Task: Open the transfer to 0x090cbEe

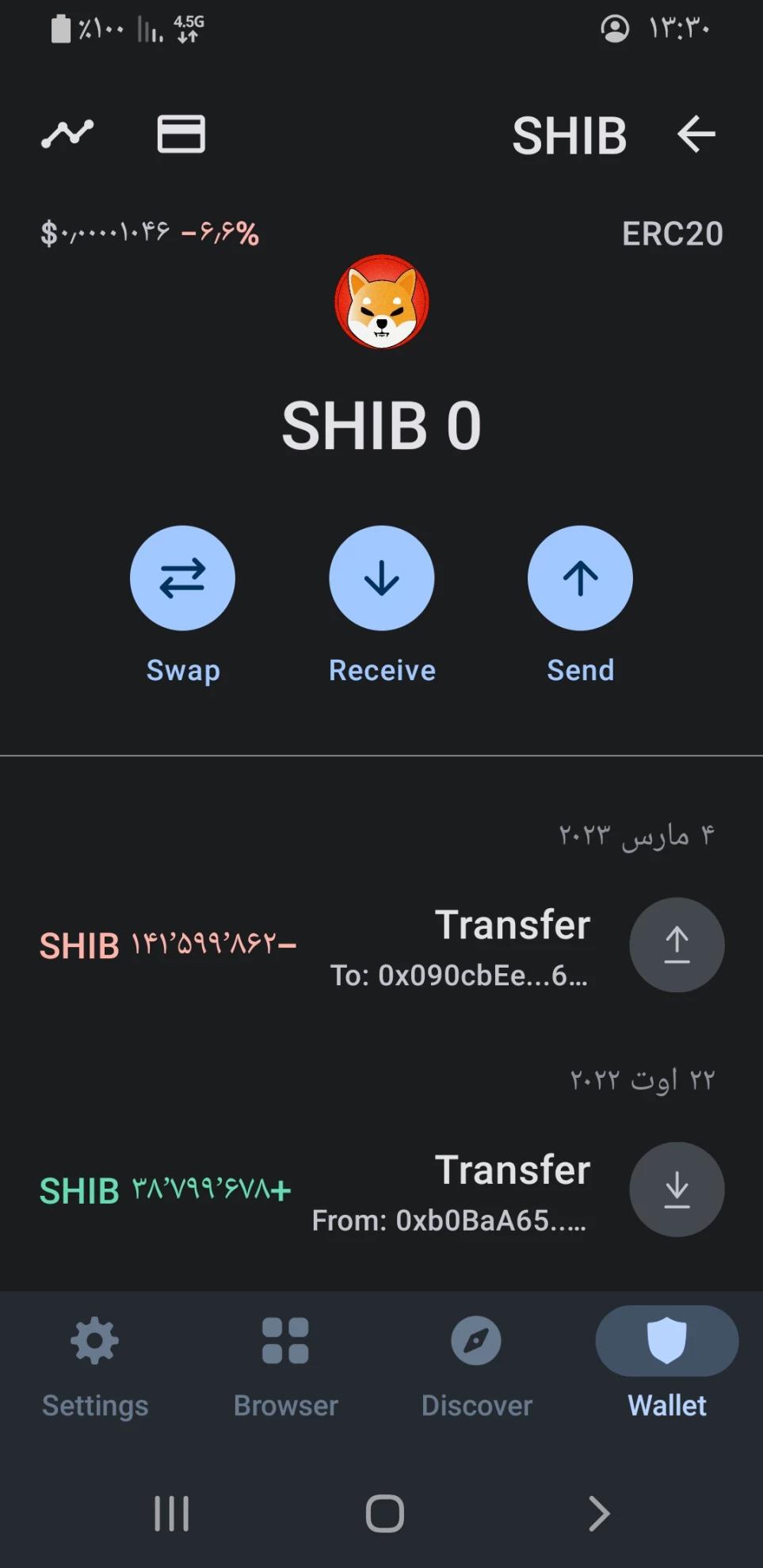Action: click(x=460, y=946)
